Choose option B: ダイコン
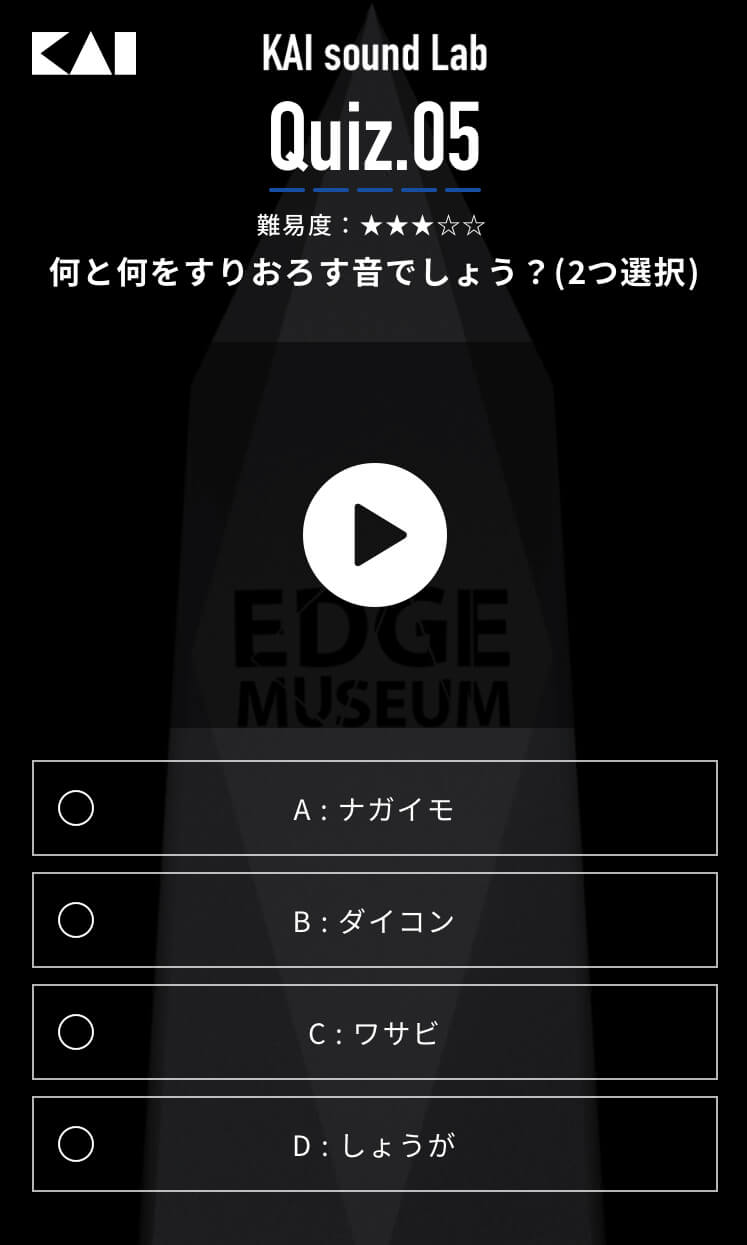 point(375,920)
